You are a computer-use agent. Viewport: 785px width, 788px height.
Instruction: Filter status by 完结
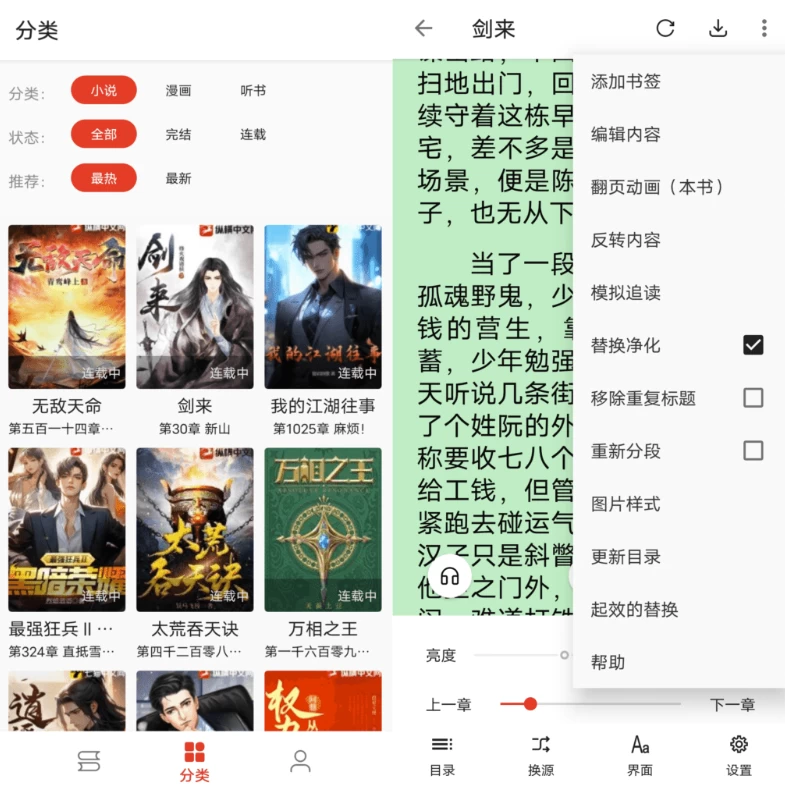(178, 134)
